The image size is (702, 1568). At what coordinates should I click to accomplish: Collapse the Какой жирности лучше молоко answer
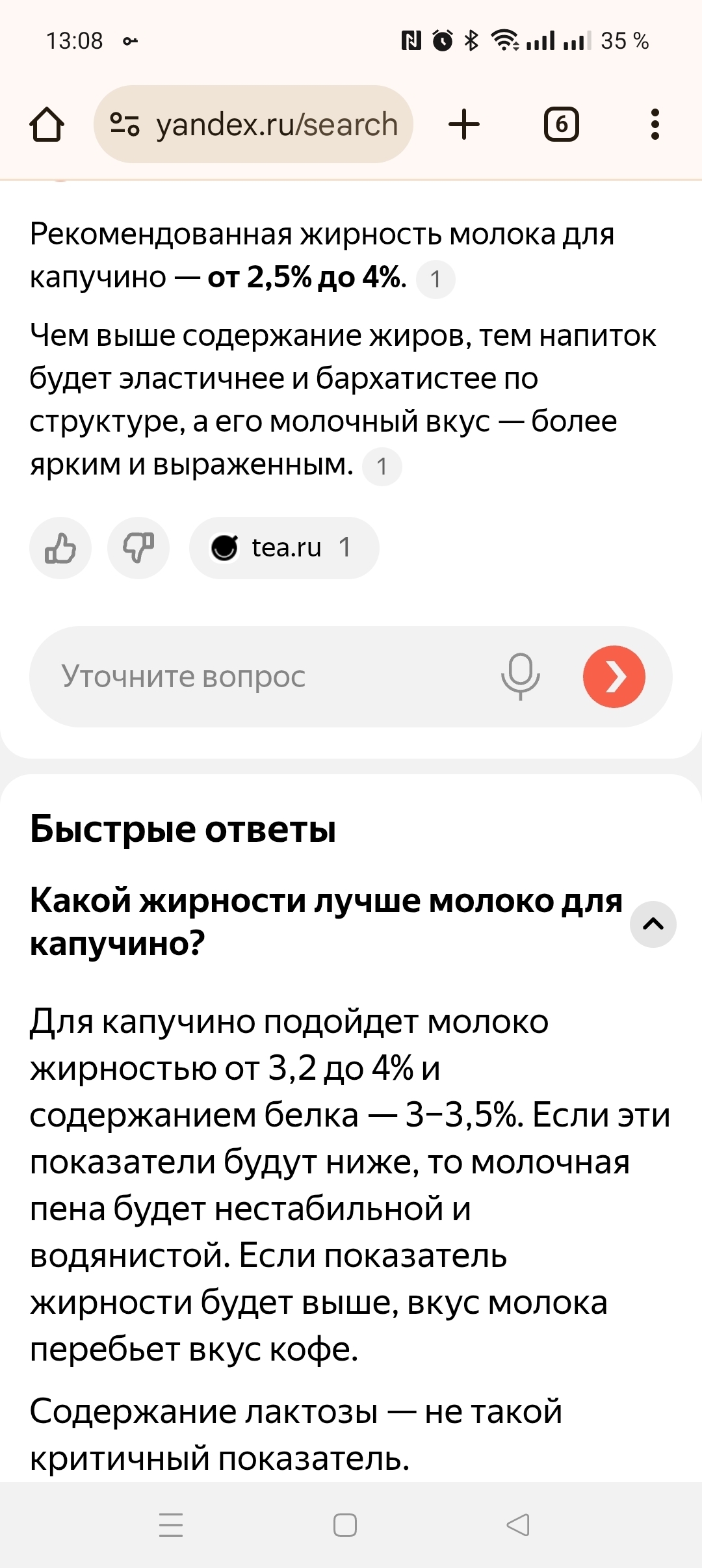click(x=653, y=924)
